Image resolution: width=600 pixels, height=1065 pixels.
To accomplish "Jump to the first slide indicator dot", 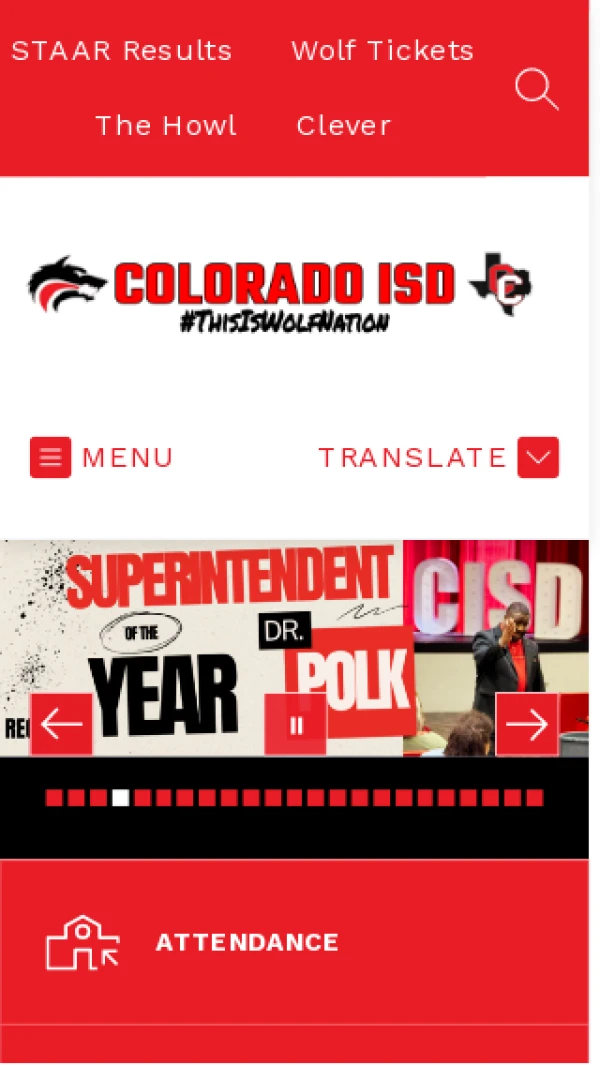I will [54, 797].
